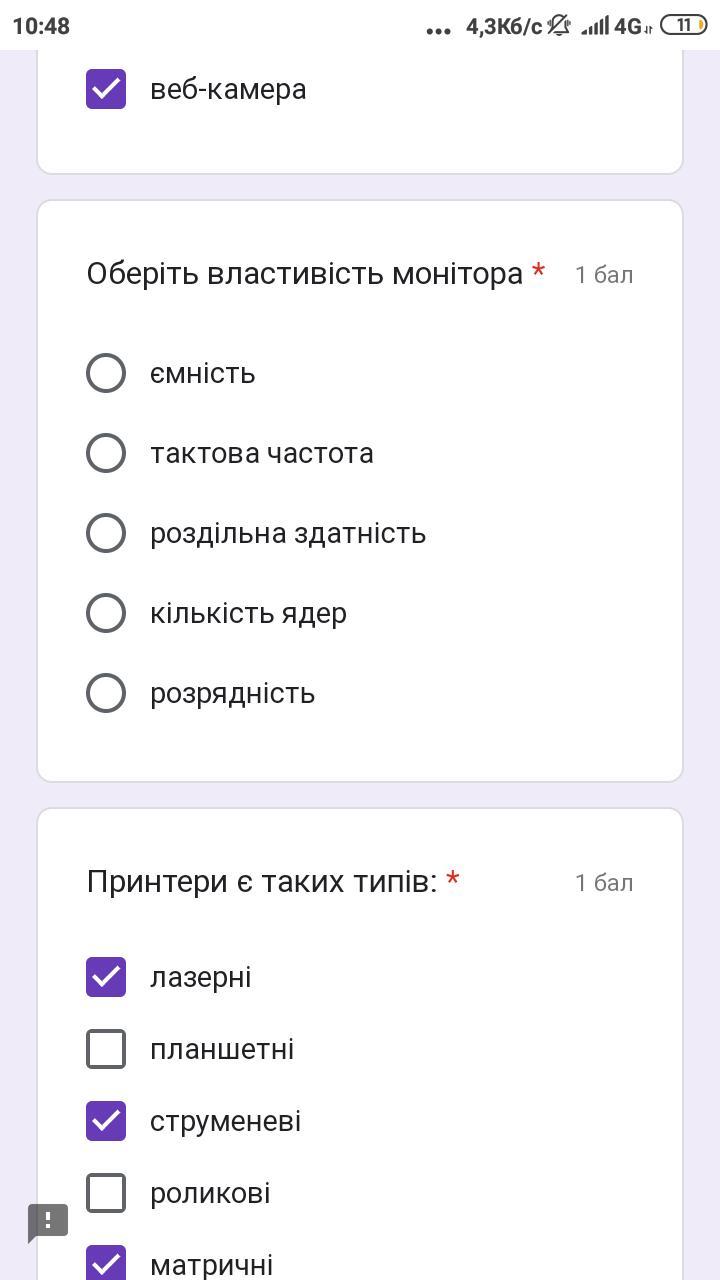Open the report problem feedback icon

click(48, 1222)
